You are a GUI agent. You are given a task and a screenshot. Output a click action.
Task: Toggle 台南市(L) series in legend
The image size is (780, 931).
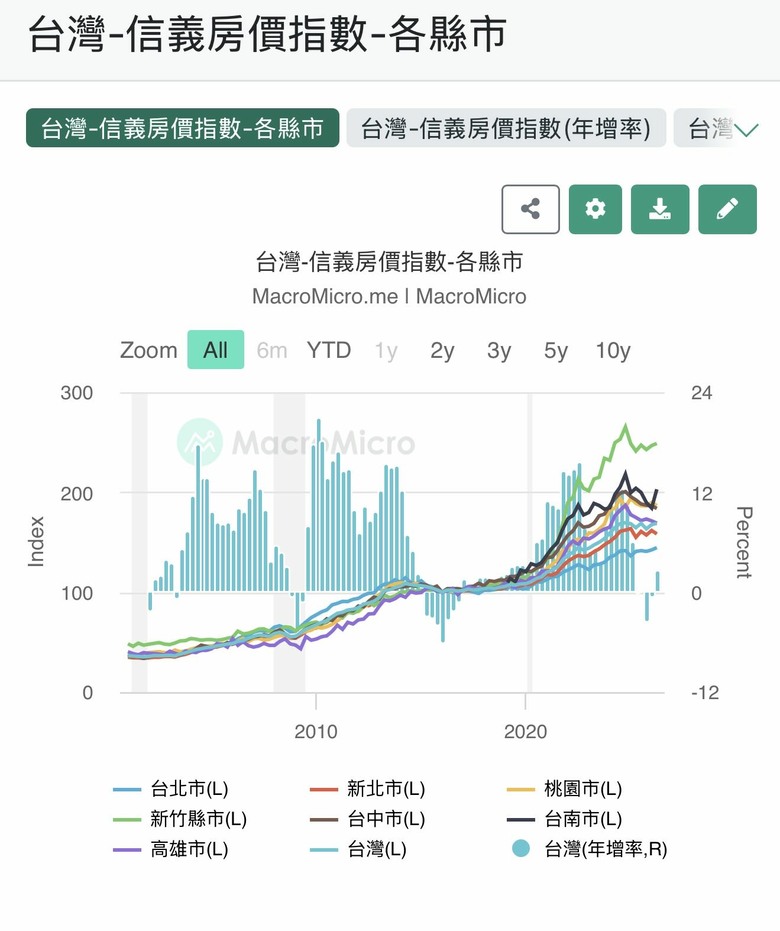coord(565,819)
